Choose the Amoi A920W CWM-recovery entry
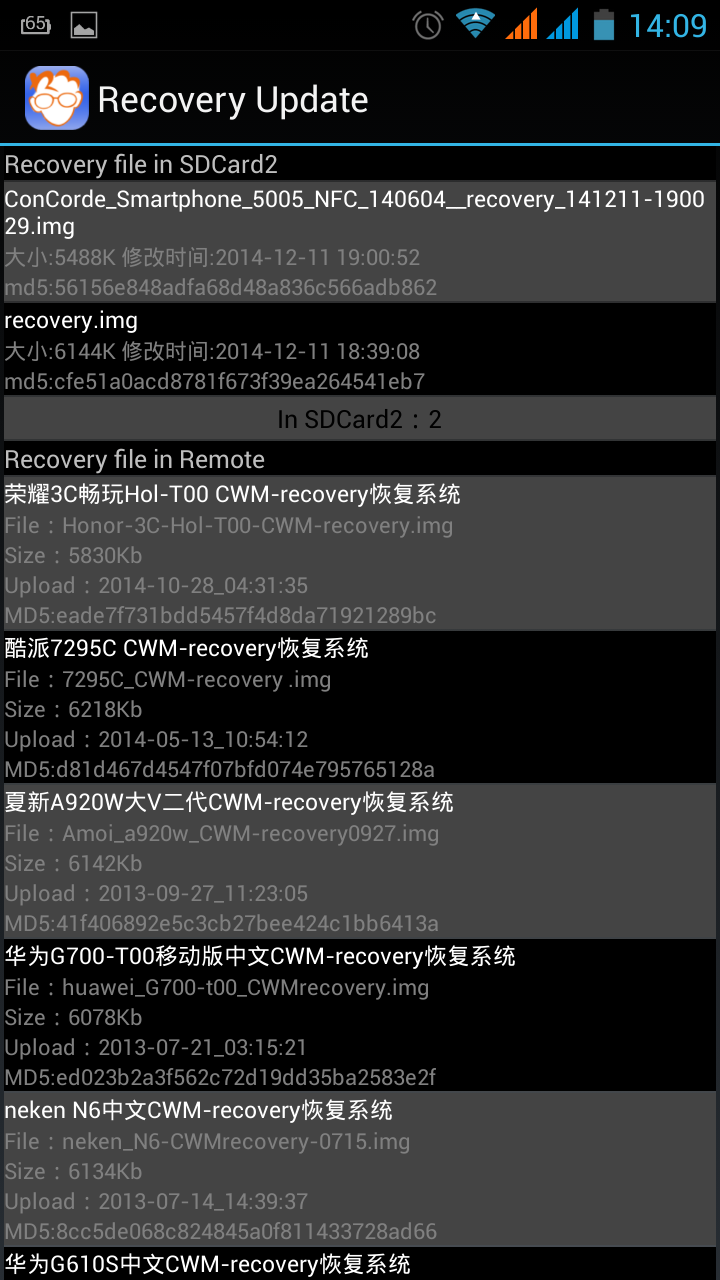This screenshot has height=1280, width=720. [360, 862]
